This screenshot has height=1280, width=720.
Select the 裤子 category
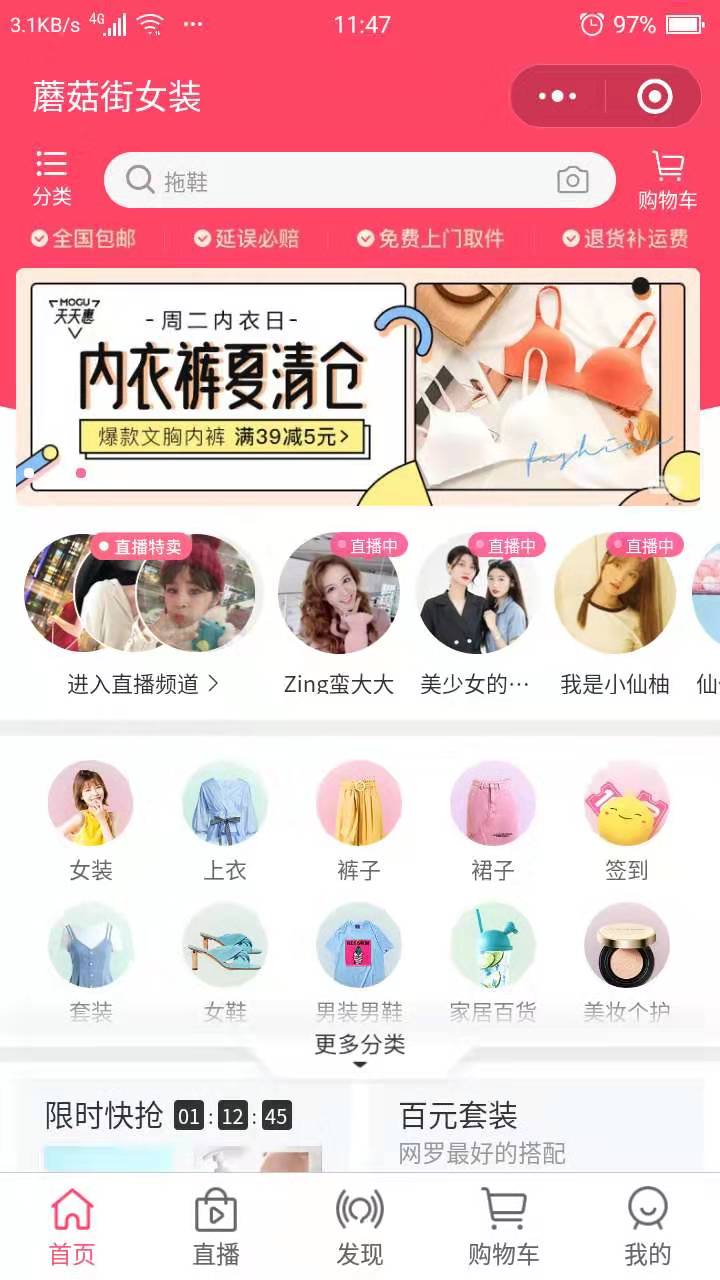pyautogui.click(x=359, y=820)
